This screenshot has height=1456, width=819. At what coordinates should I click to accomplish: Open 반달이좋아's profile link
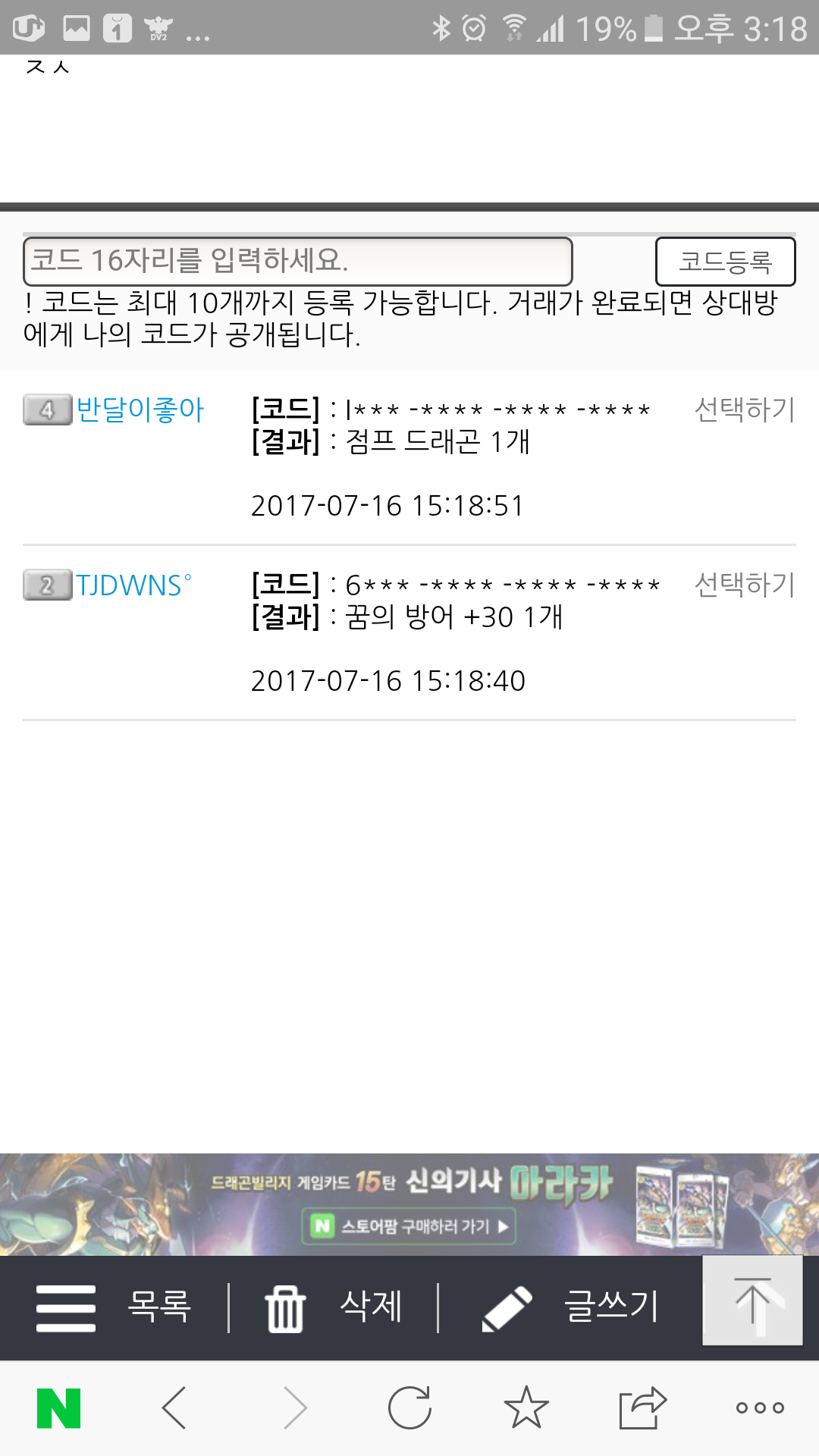(140, 409)
